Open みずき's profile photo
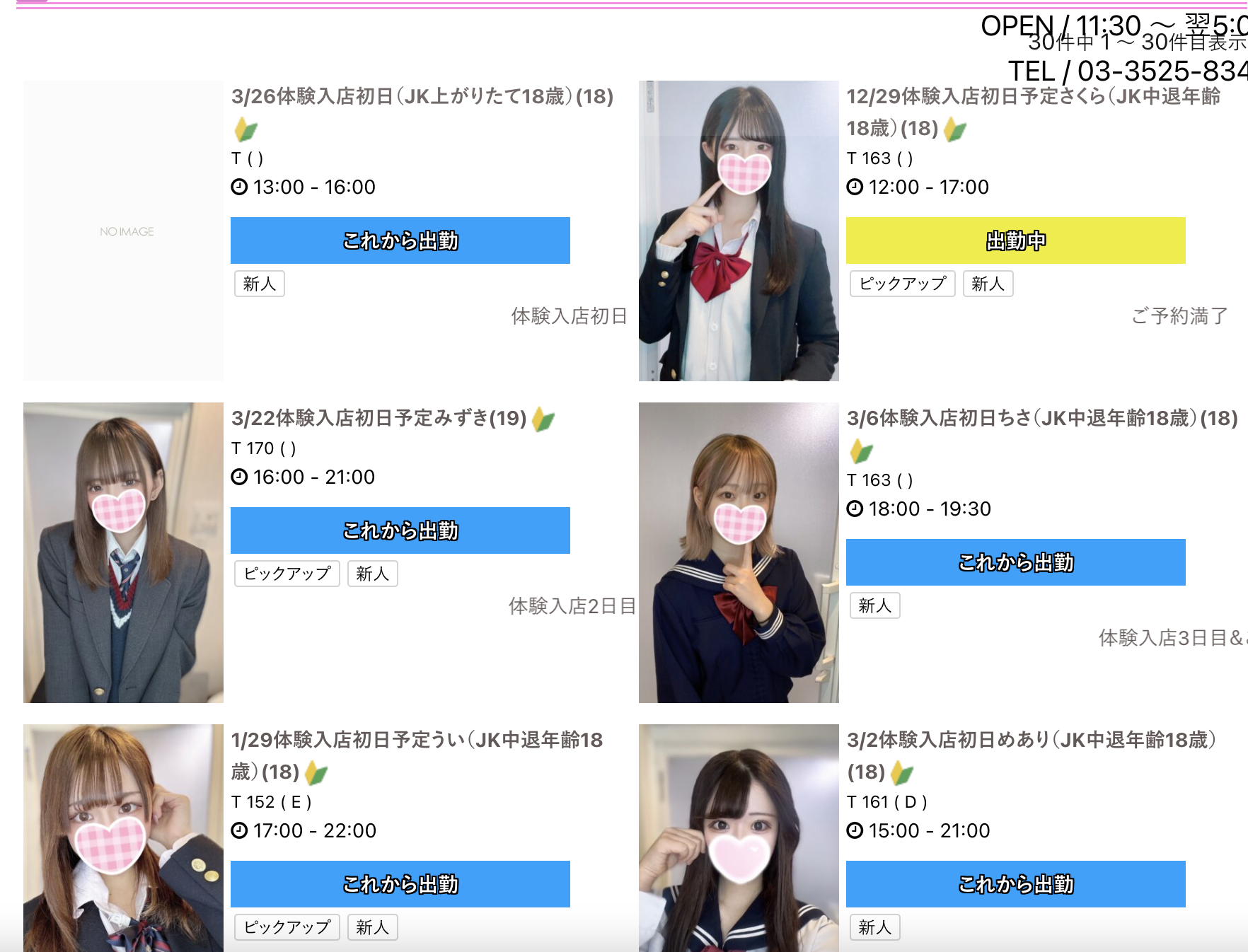 click(123, 552)
